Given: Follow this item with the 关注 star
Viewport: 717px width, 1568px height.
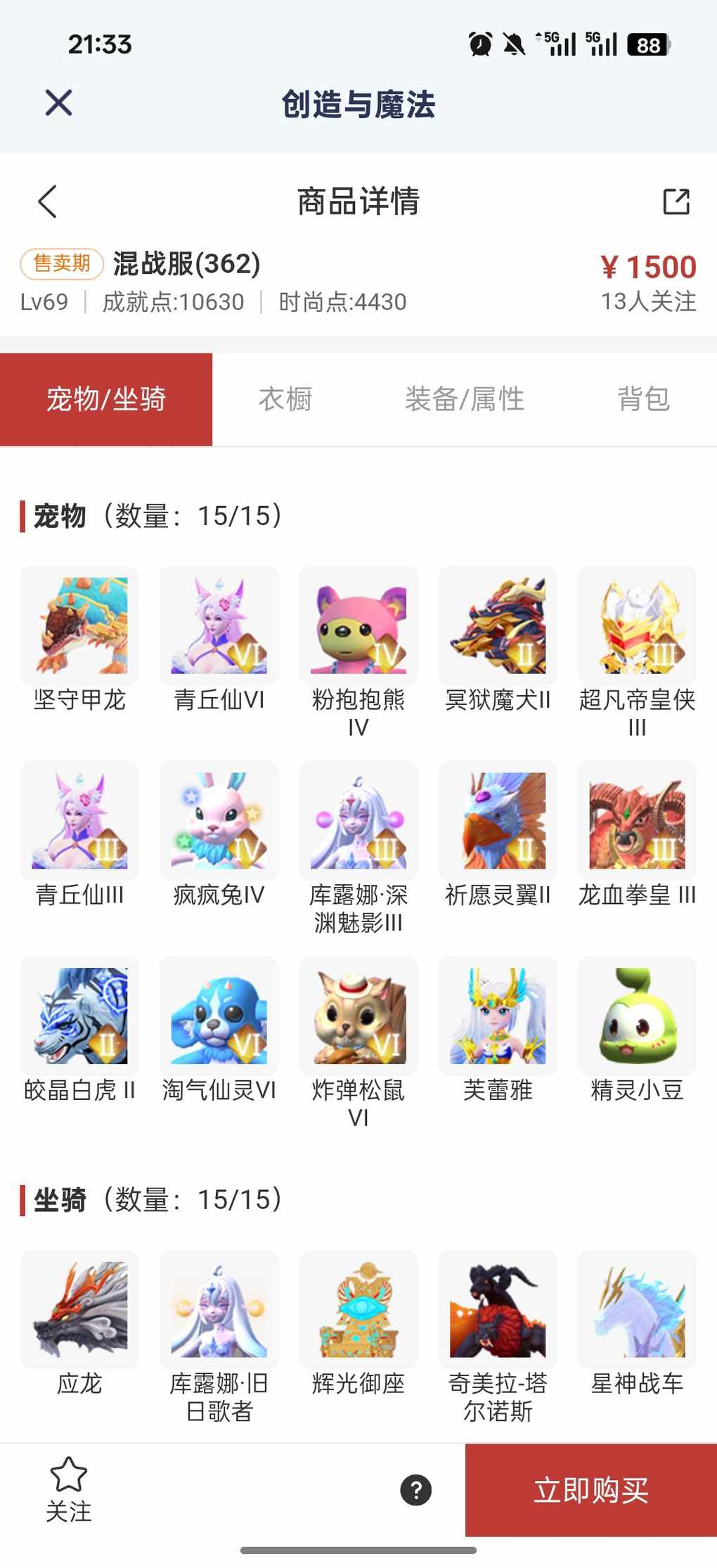Looking at the screenshot, I should pos(68,1487).
